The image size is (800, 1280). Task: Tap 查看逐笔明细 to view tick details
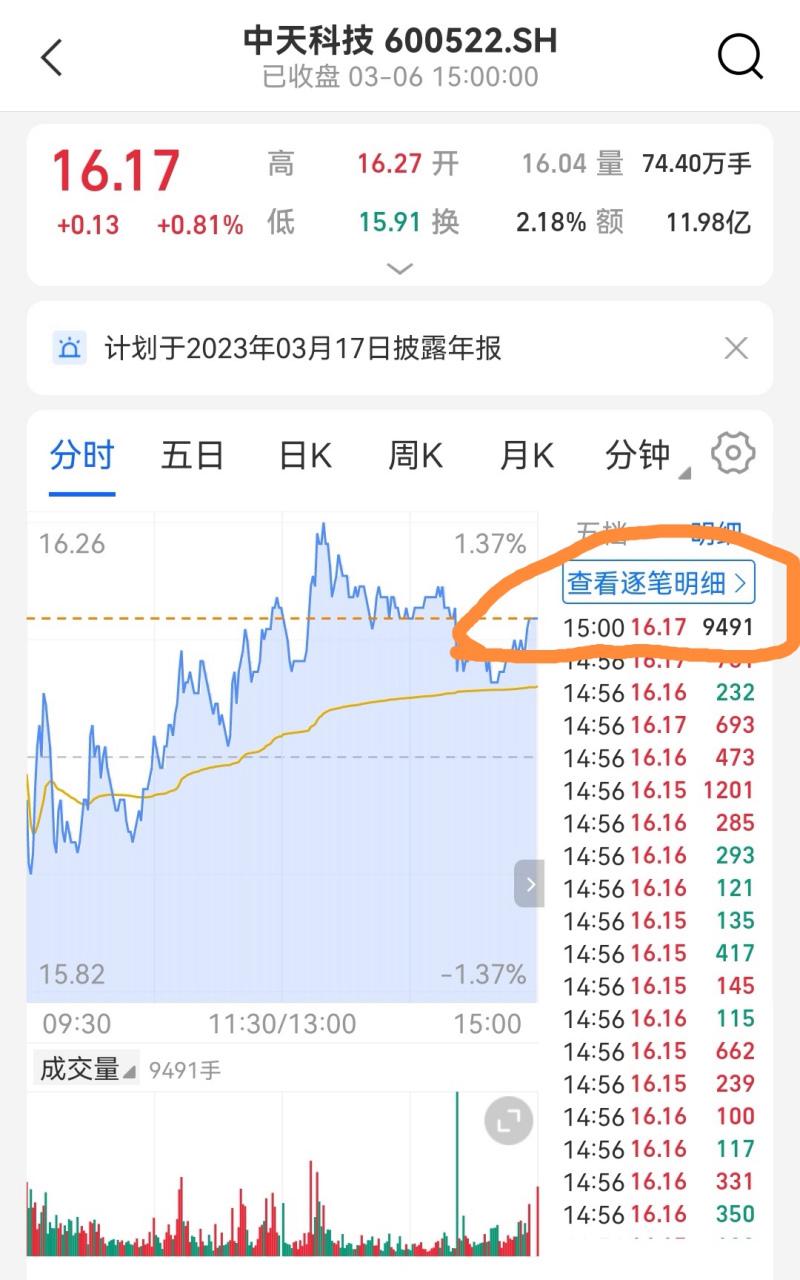click(658, 583)
